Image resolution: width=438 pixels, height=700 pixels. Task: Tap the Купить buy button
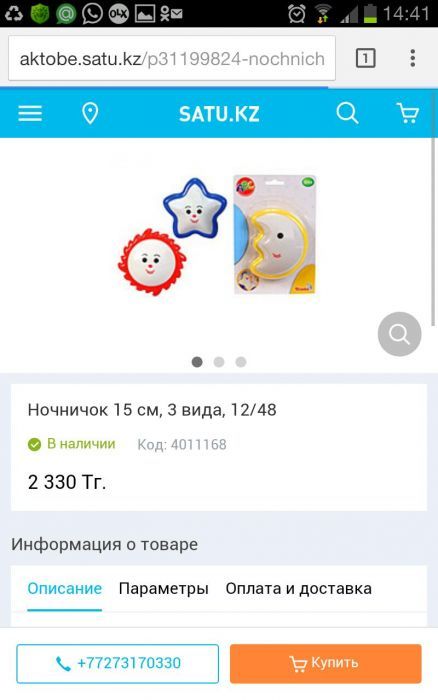point(325,663)
